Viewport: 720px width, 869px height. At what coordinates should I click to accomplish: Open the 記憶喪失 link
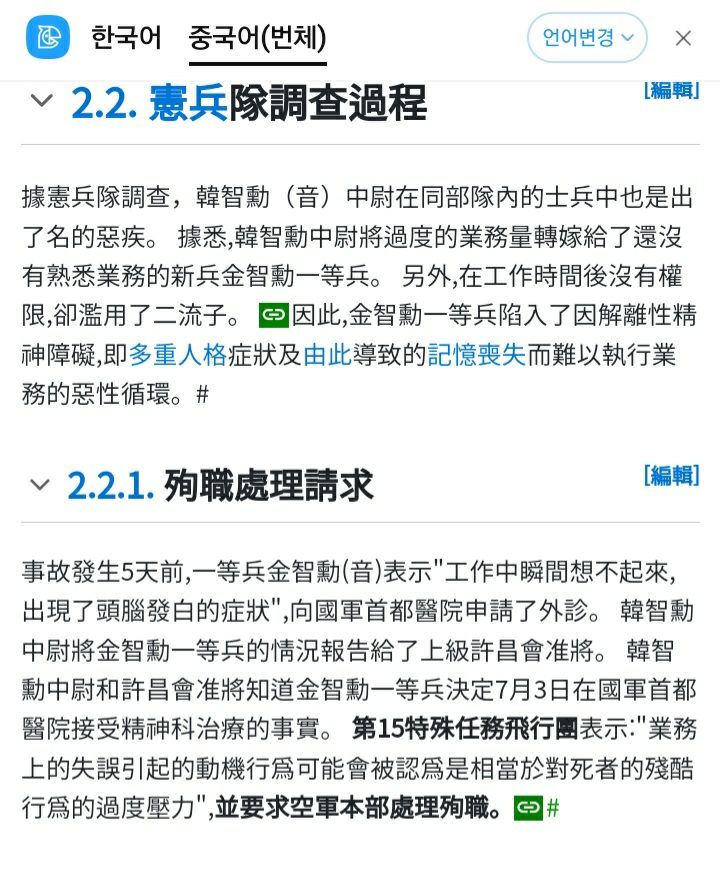(x=477, y=355)
